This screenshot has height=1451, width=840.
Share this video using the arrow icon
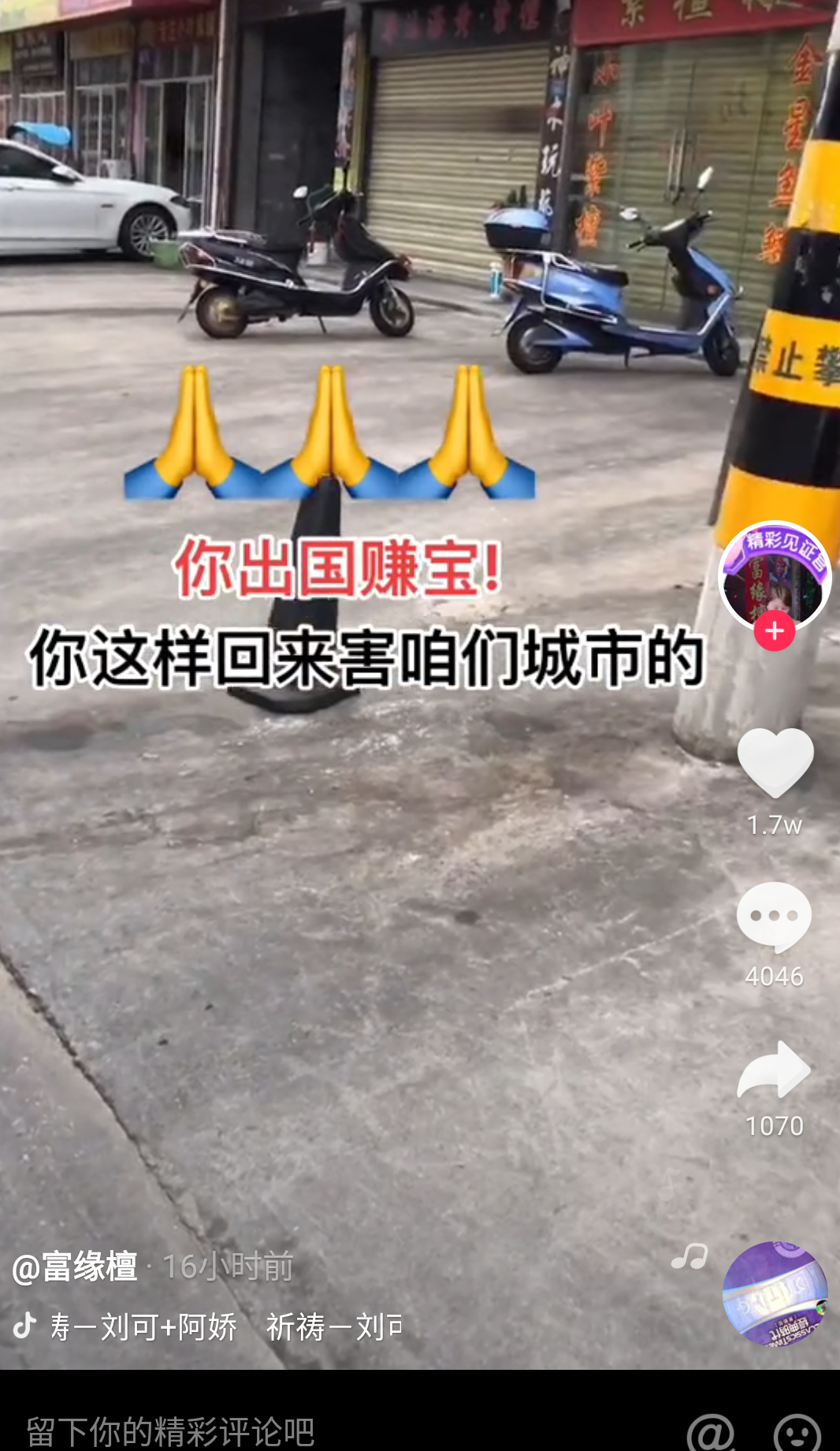pyautogui.click(x=774, y=1070)
